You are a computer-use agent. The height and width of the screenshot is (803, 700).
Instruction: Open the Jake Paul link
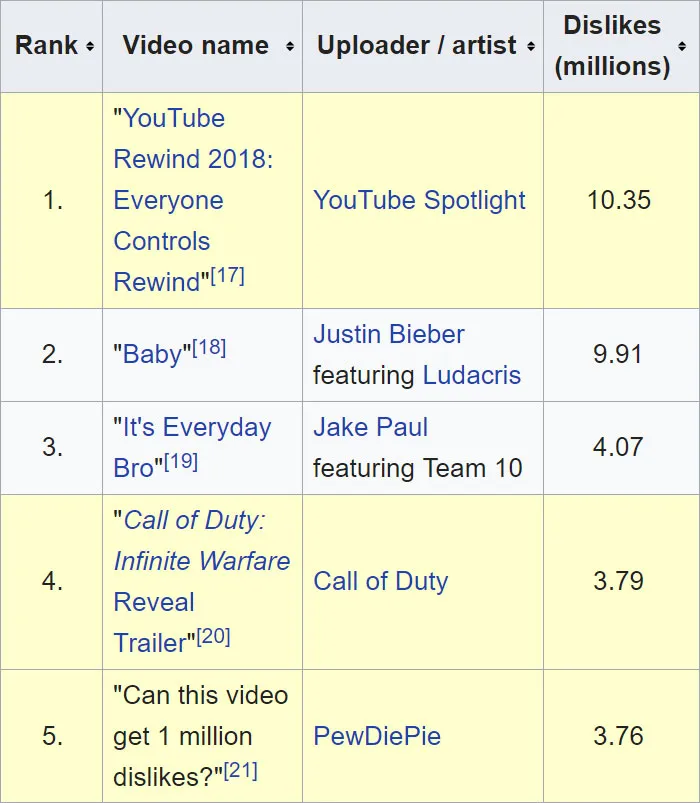(x=370, y=428)
